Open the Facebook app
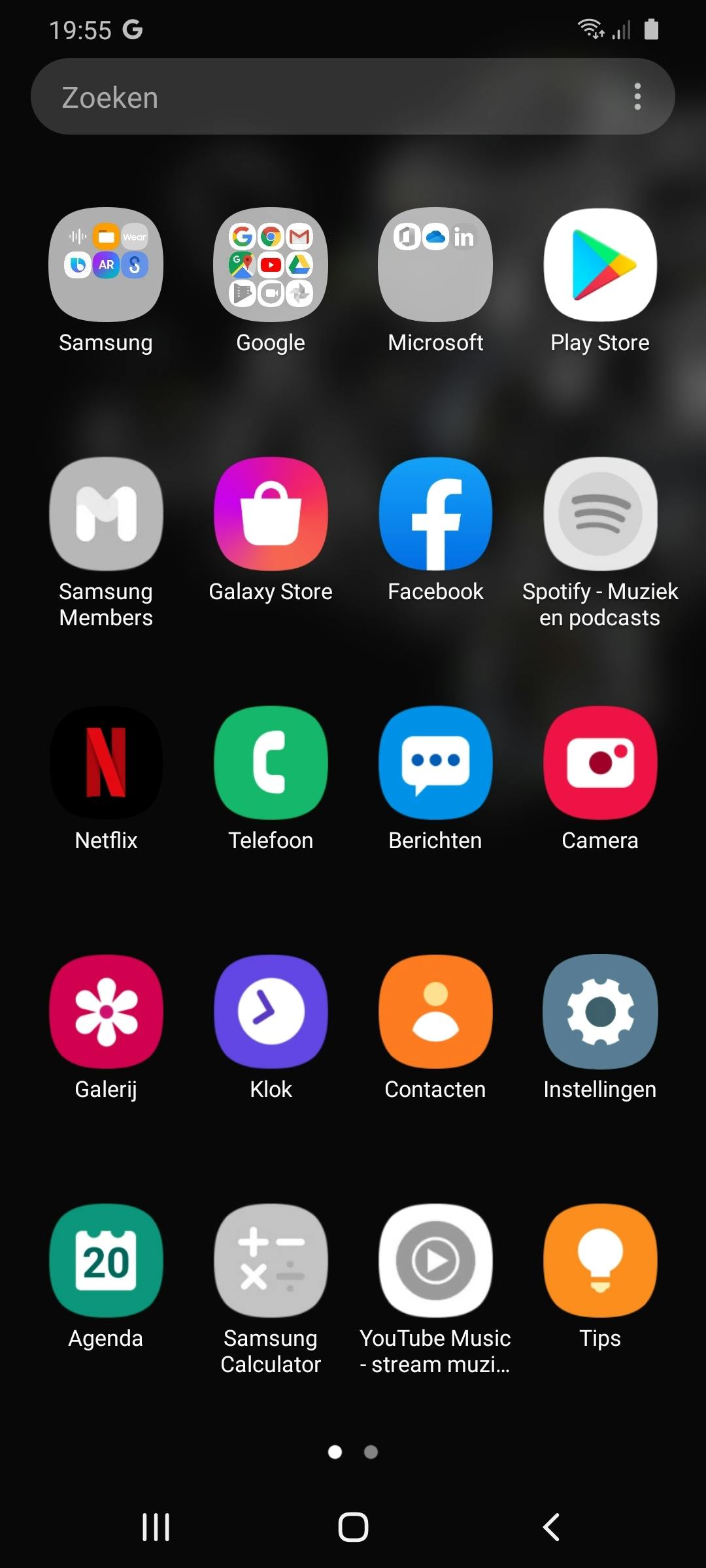 (x=435, y=514)
